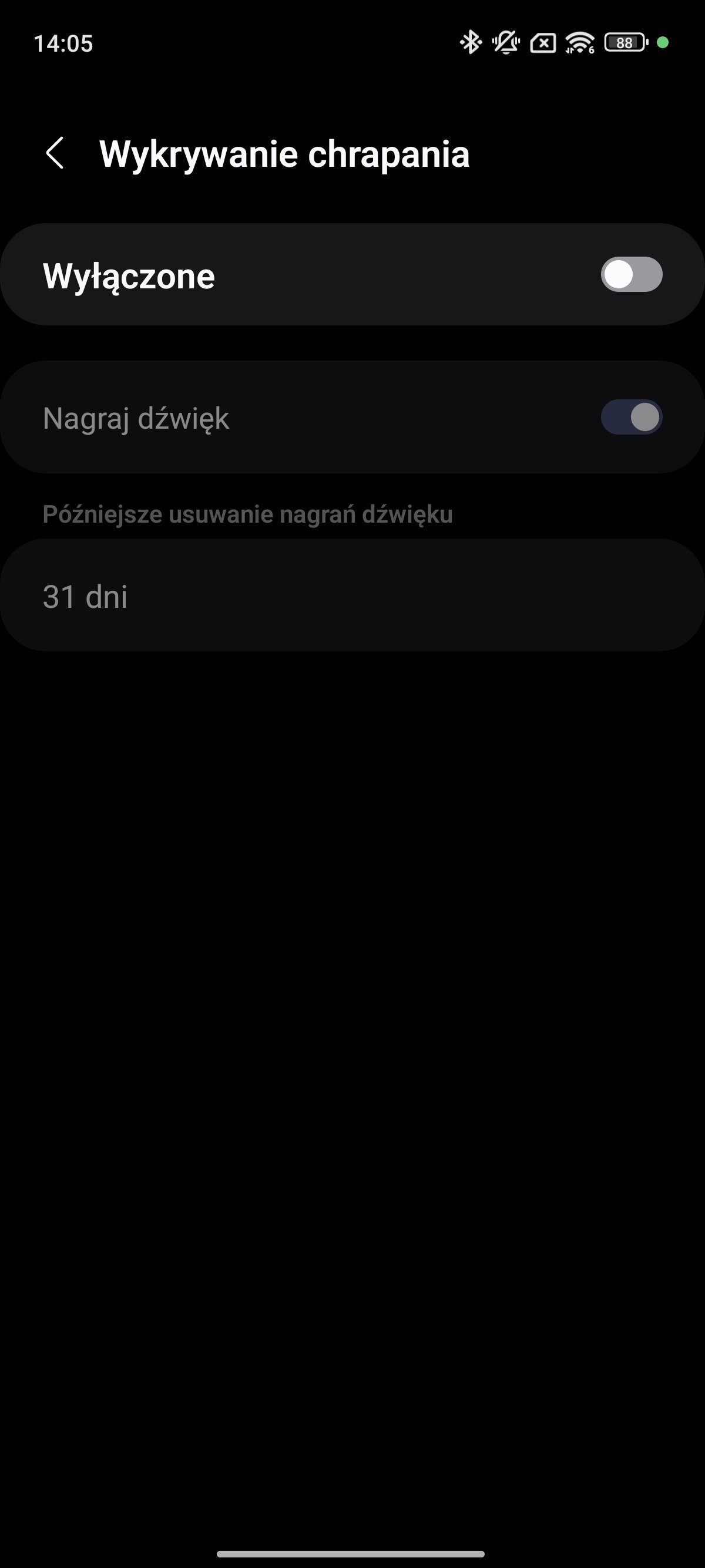Enable the Wyłączone snore detection switch
Image resolution: width=705 pixels, height=1568 pixels.
pyautogui.click(x=632, y=274)
